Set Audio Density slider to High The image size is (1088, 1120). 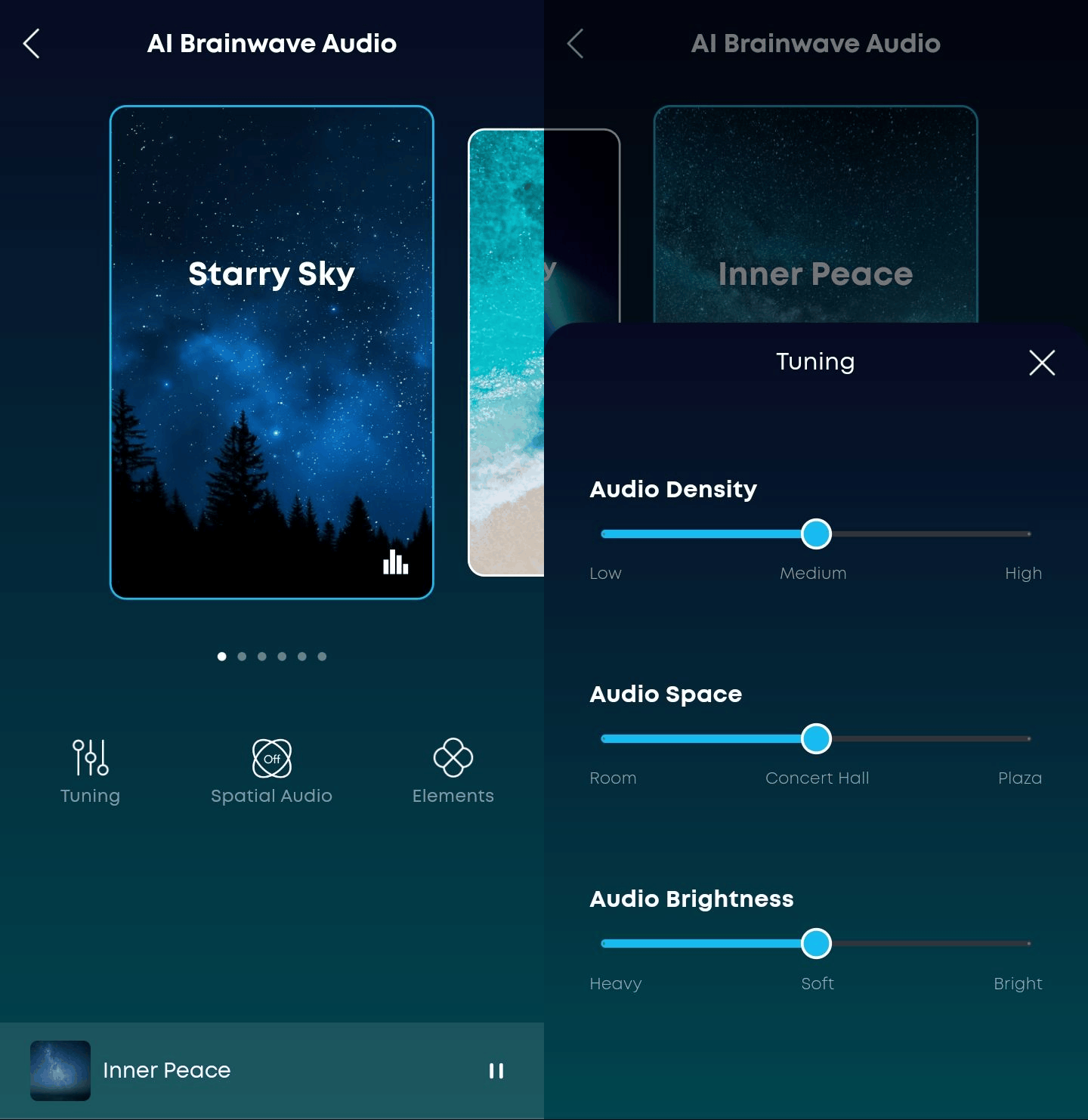(1028, 534)
